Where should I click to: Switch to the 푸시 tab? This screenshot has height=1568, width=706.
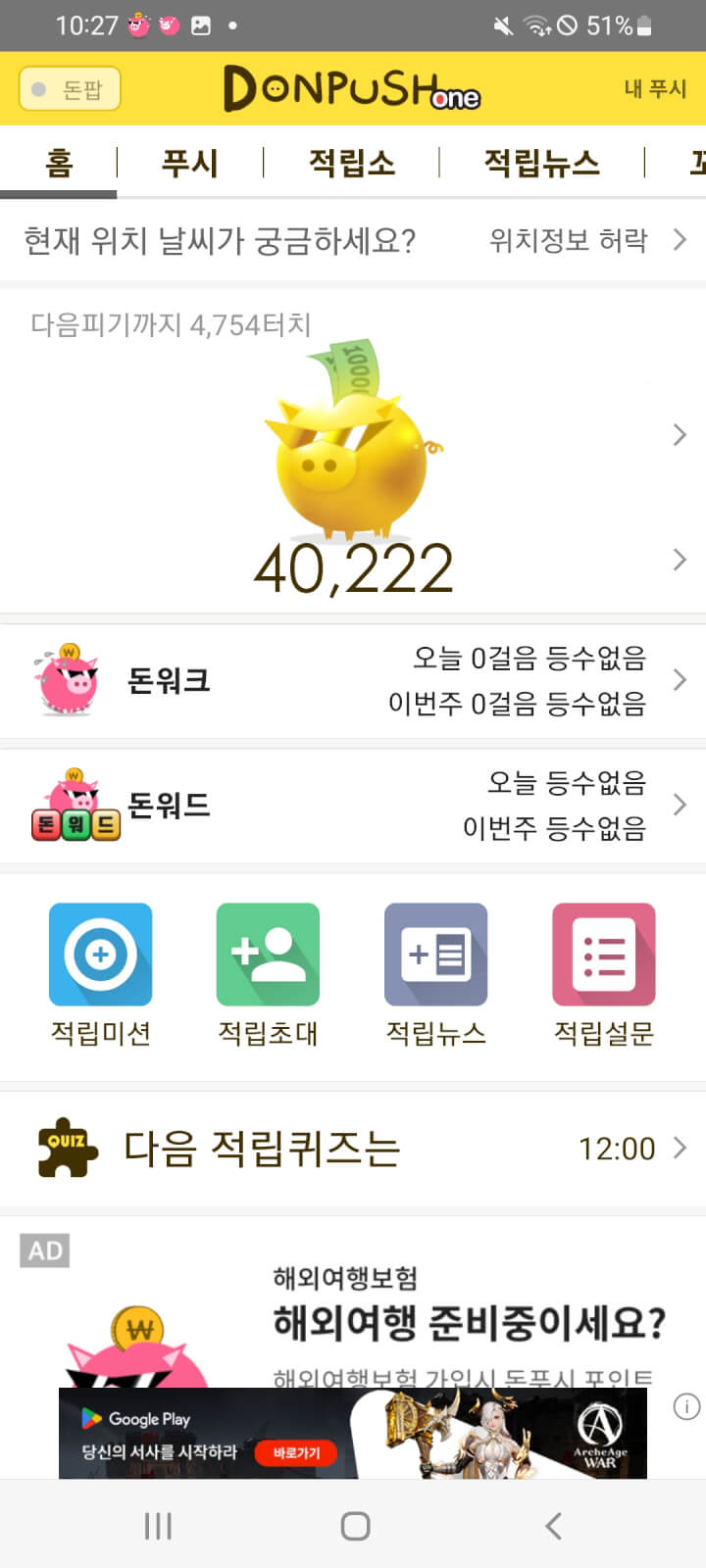click(x=189, y=163)
